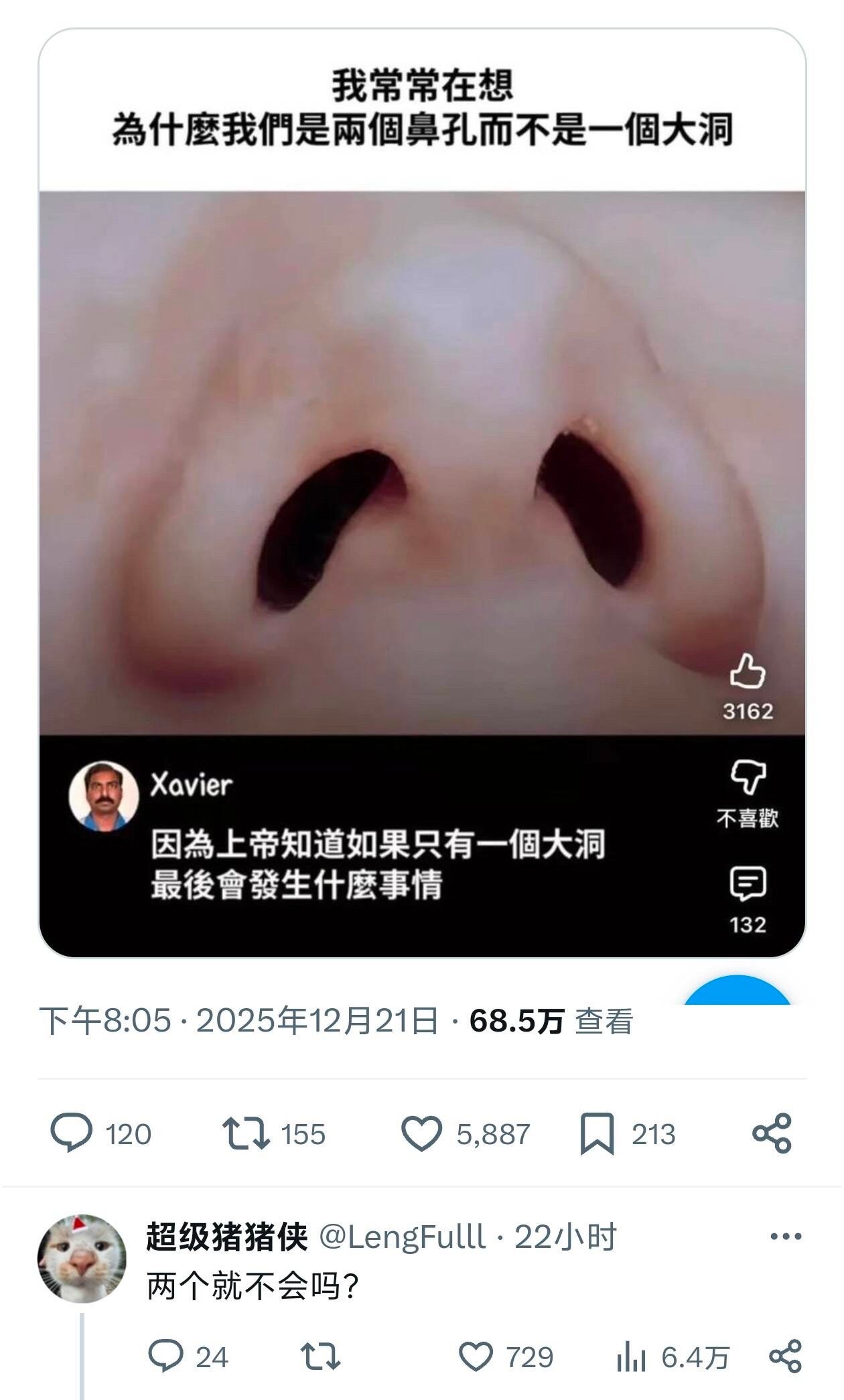This screenshot has height=1400, width=844.
Task: Tap the blue floating action button
Action: (x=737, y=993)
